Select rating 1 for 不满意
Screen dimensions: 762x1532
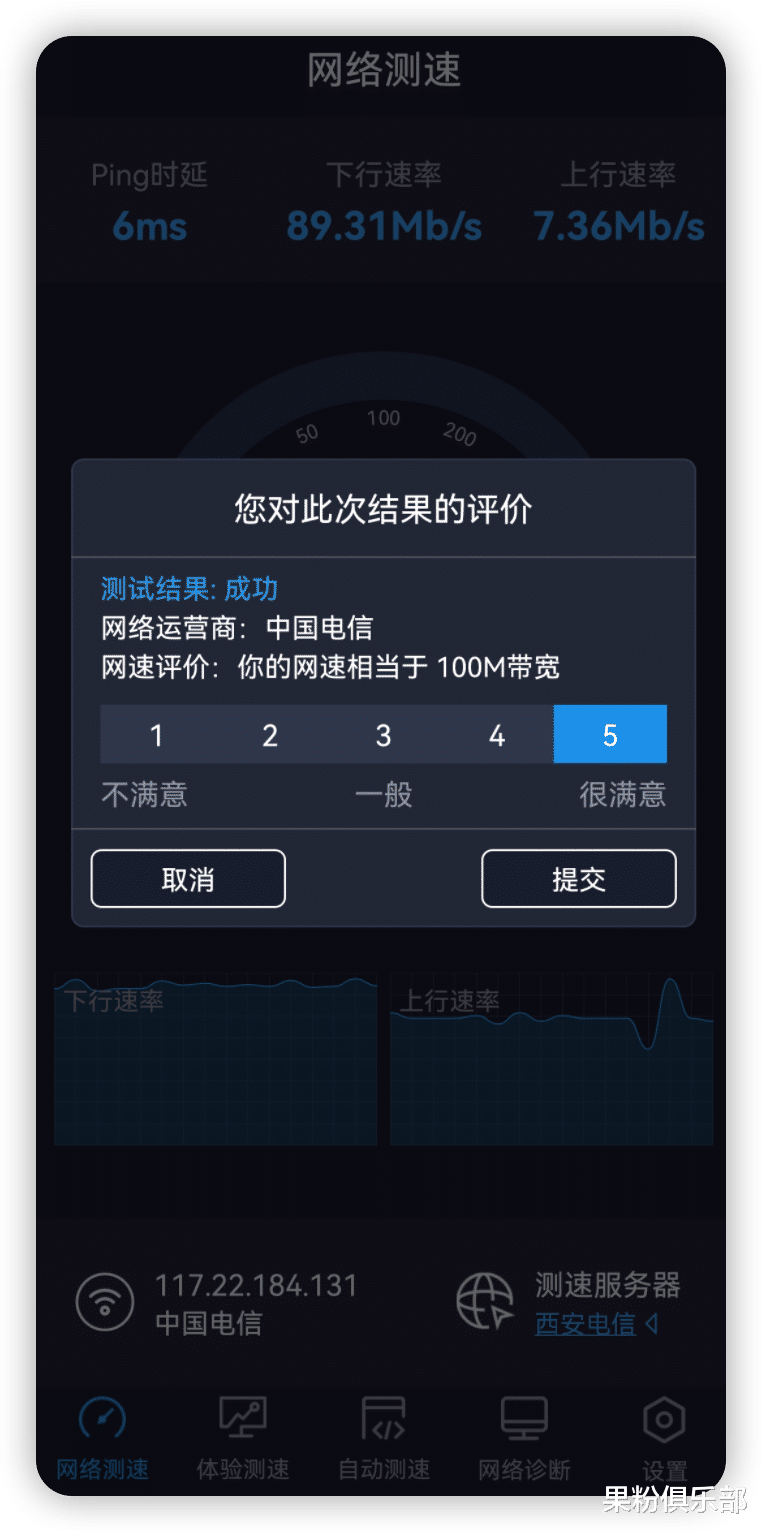[x=157, y=735]
